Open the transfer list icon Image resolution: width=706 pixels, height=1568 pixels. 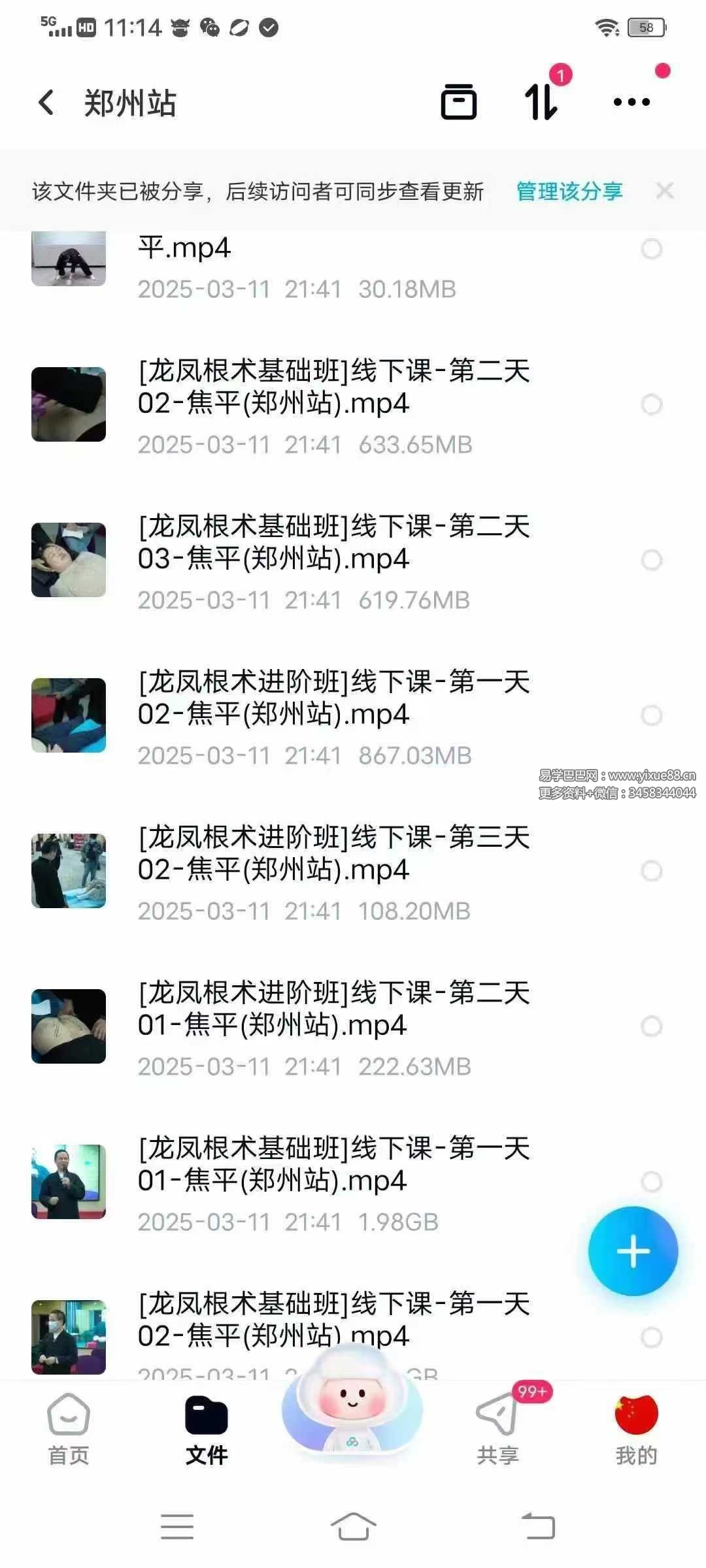(x=541, y=103)
